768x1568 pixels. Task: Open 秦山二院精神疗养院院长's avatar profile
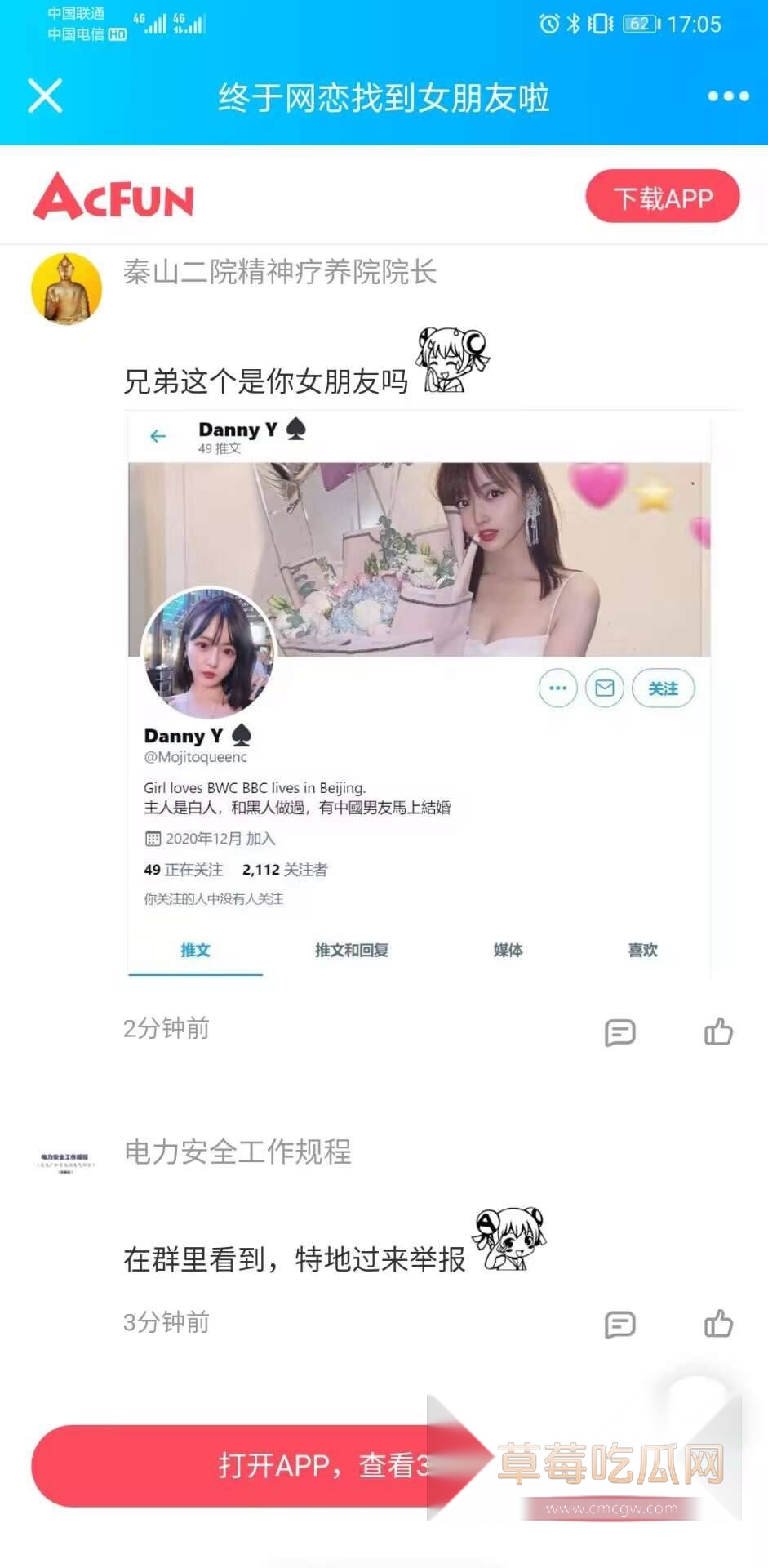66,288
